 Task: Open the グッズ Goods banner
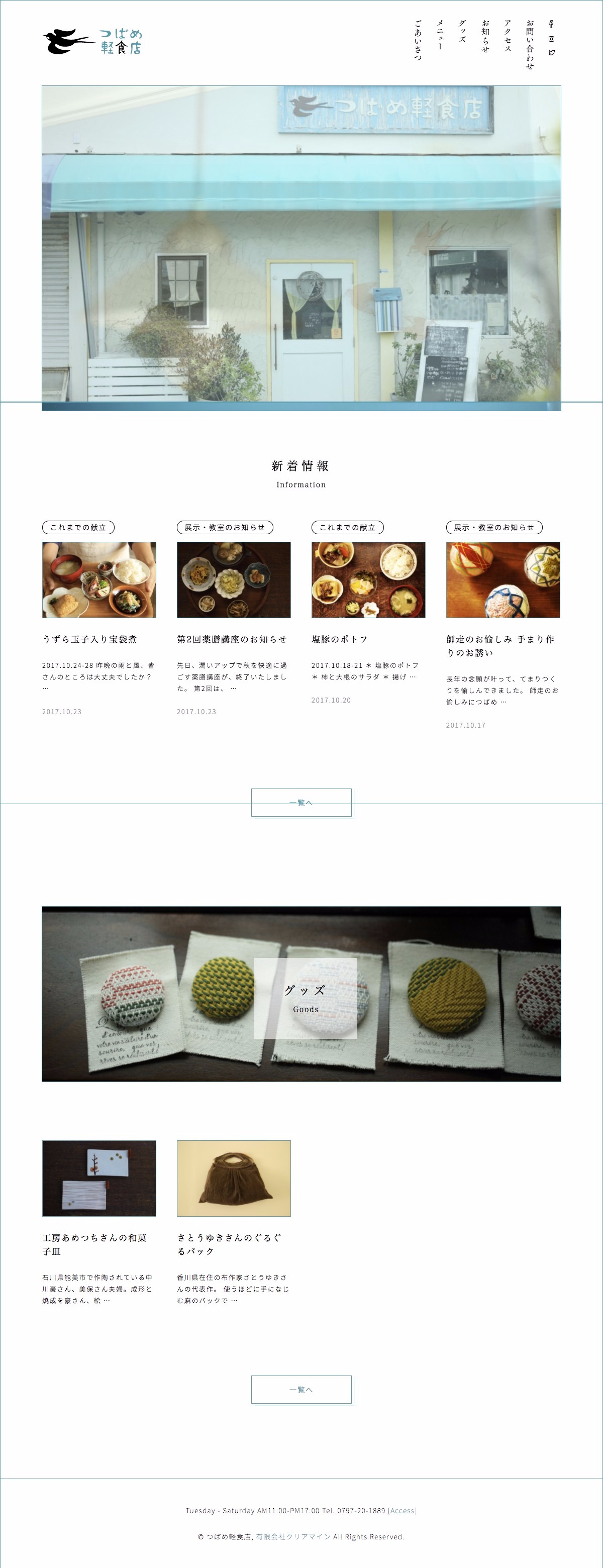pyautogui.click(x=305, y=998)
